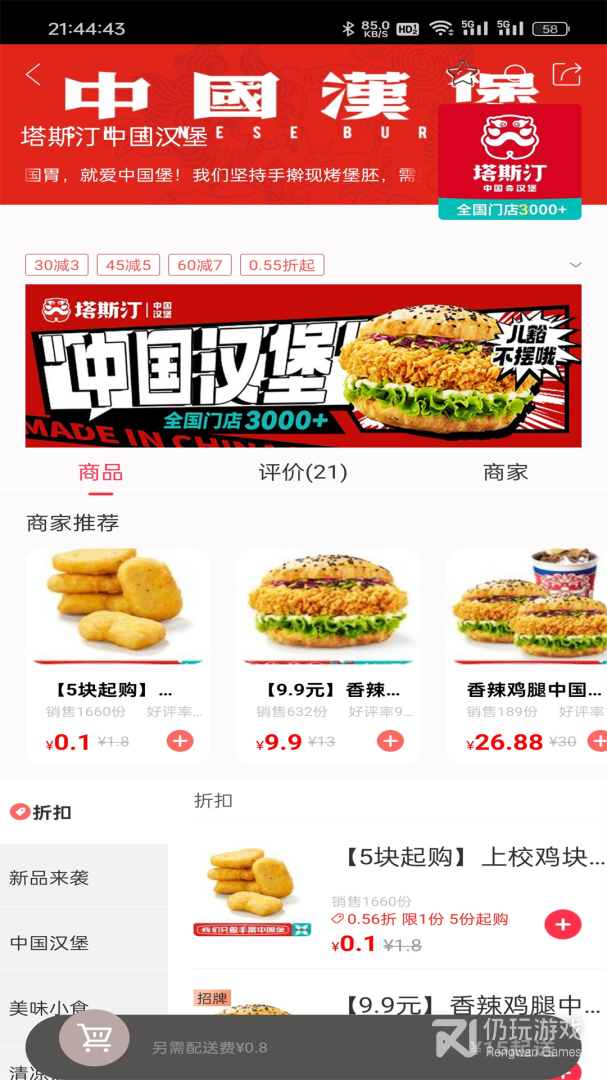Favorite this store with the star icon

(461, 74)
